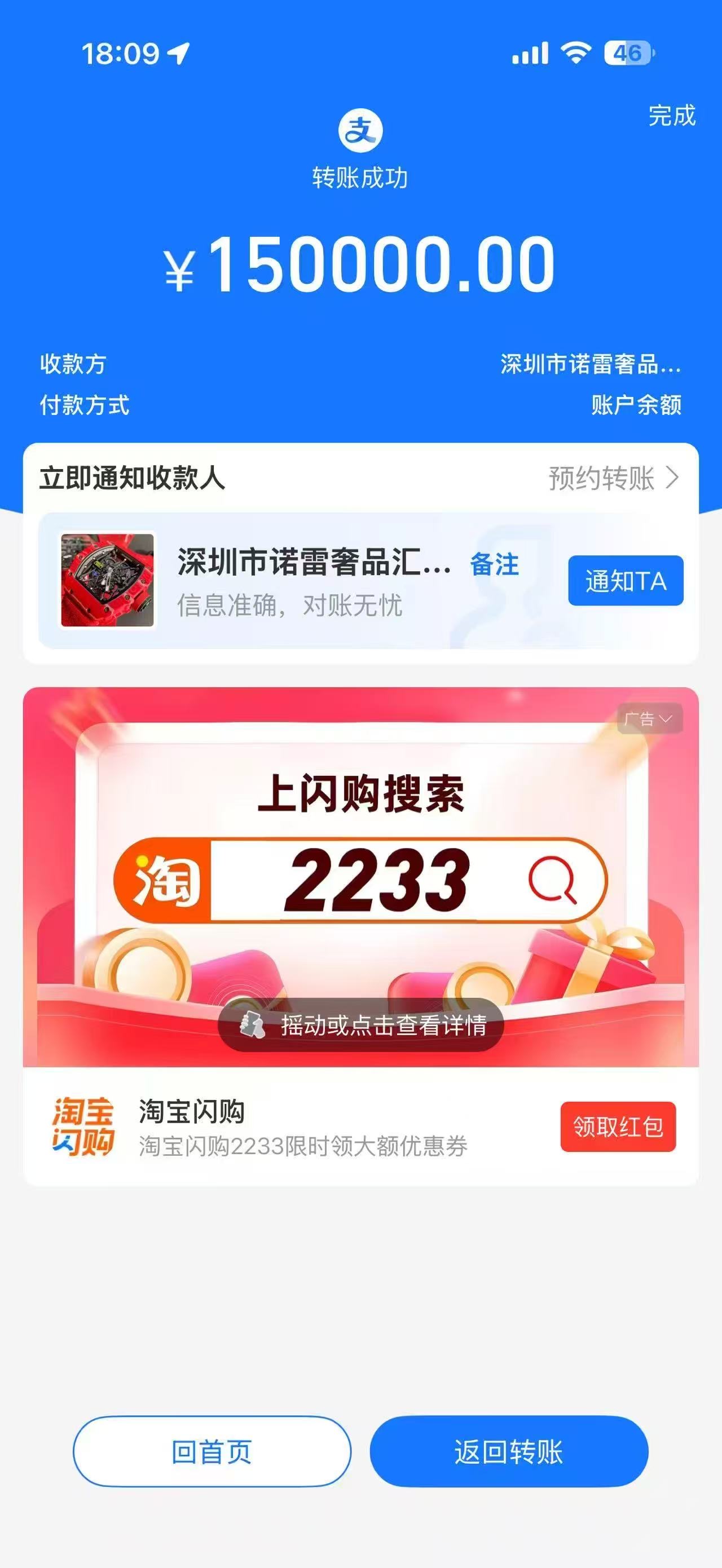Open 预约转账 scheduled transfer
722x1568 pixels.
613,479
